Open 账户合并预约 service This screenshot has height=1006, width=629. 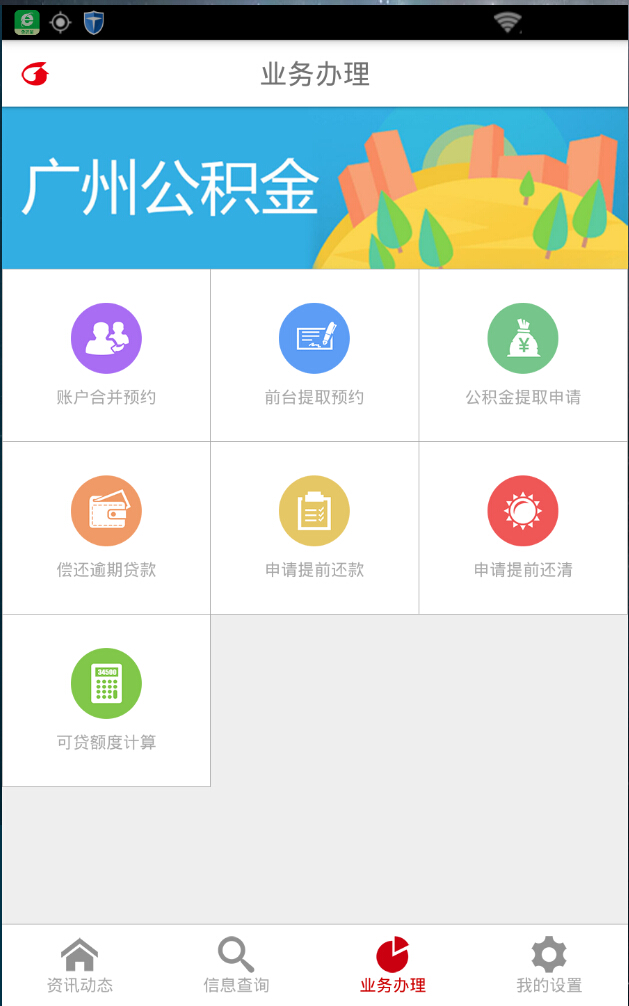(x=106, y=355)
